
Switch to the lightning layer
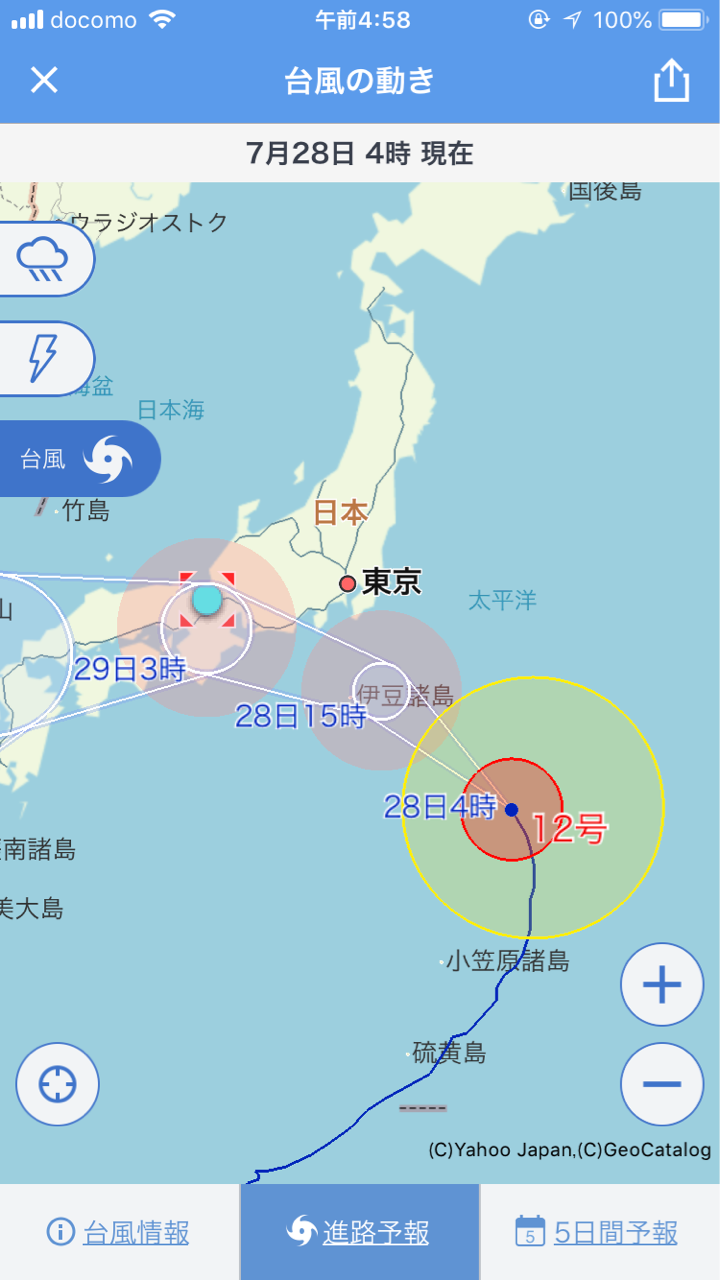pos(45,358)
